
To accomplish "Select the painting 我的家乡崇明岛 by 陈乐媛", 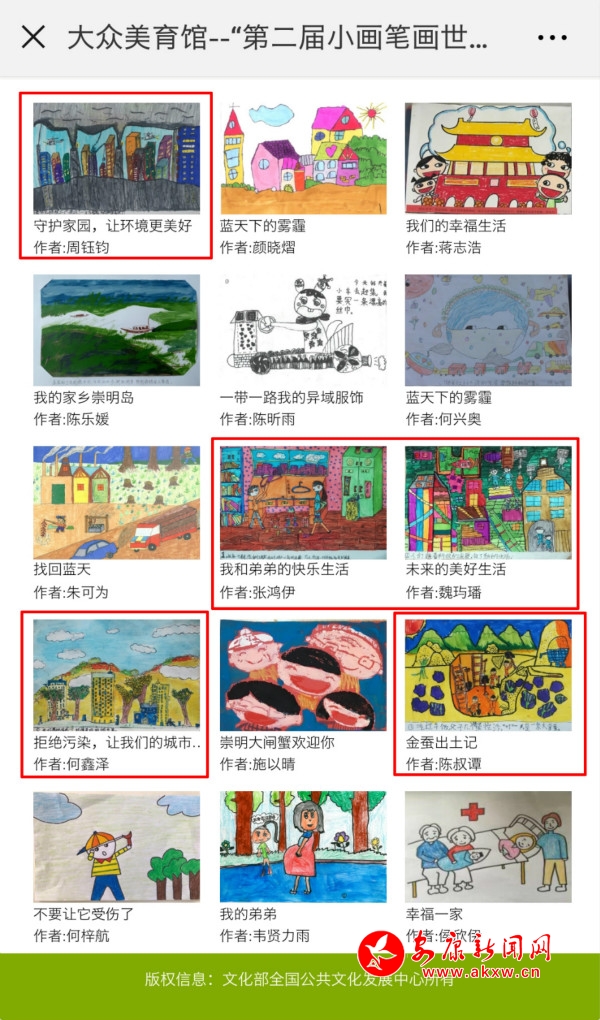I will coord(116,331).
